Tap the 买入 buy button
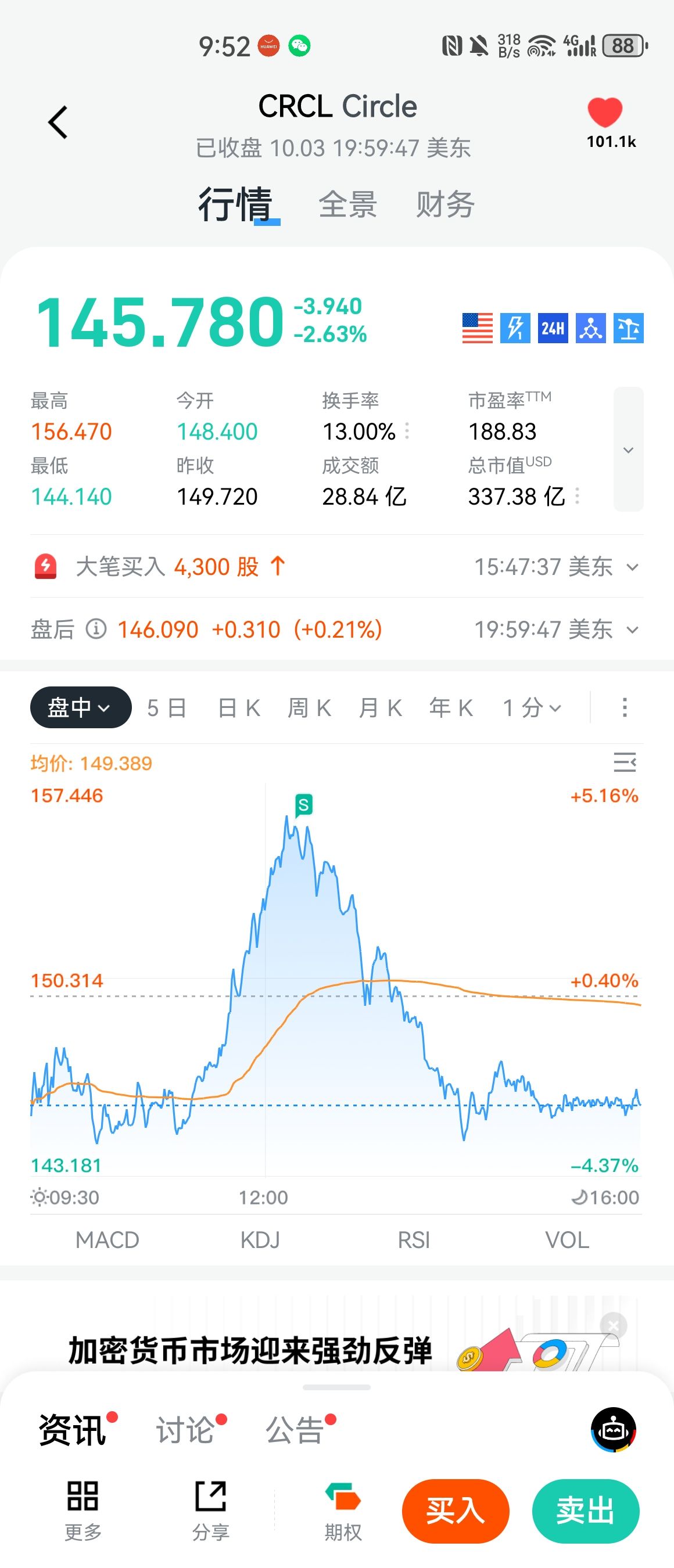This screenshot has width=674, height=1568. tap(455, 1512)
